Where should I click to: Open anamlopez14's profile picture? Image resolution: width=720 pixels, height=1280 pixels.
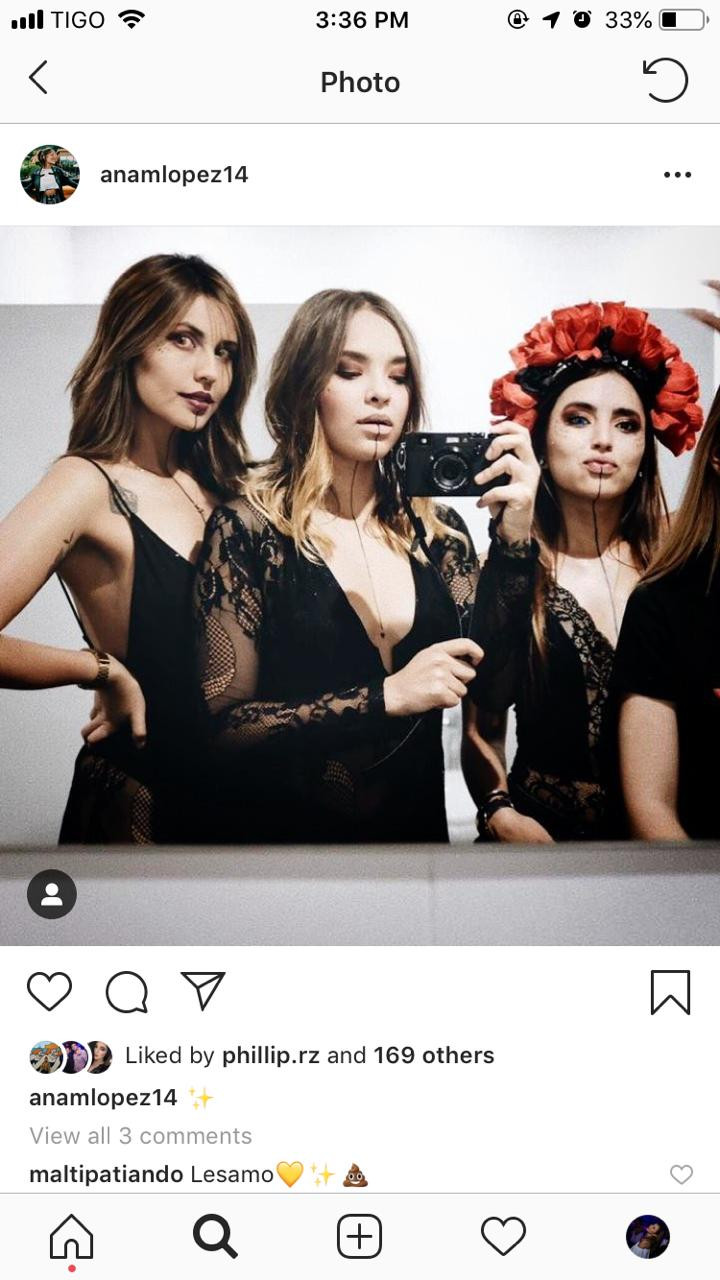pos(50,174)
